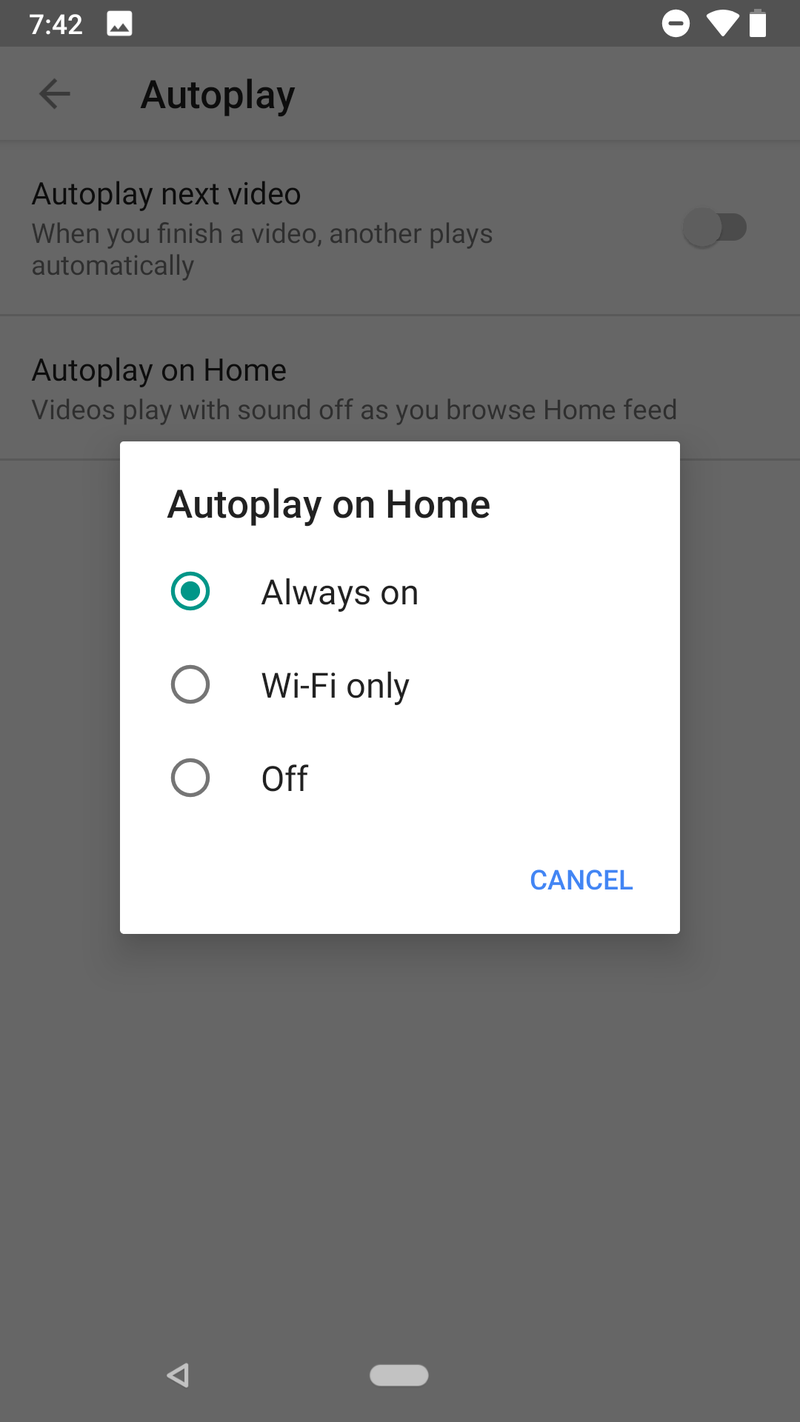Set Autoplay on Home to Off
This screenshot has width=800, height=1422.
pos(190,778)
